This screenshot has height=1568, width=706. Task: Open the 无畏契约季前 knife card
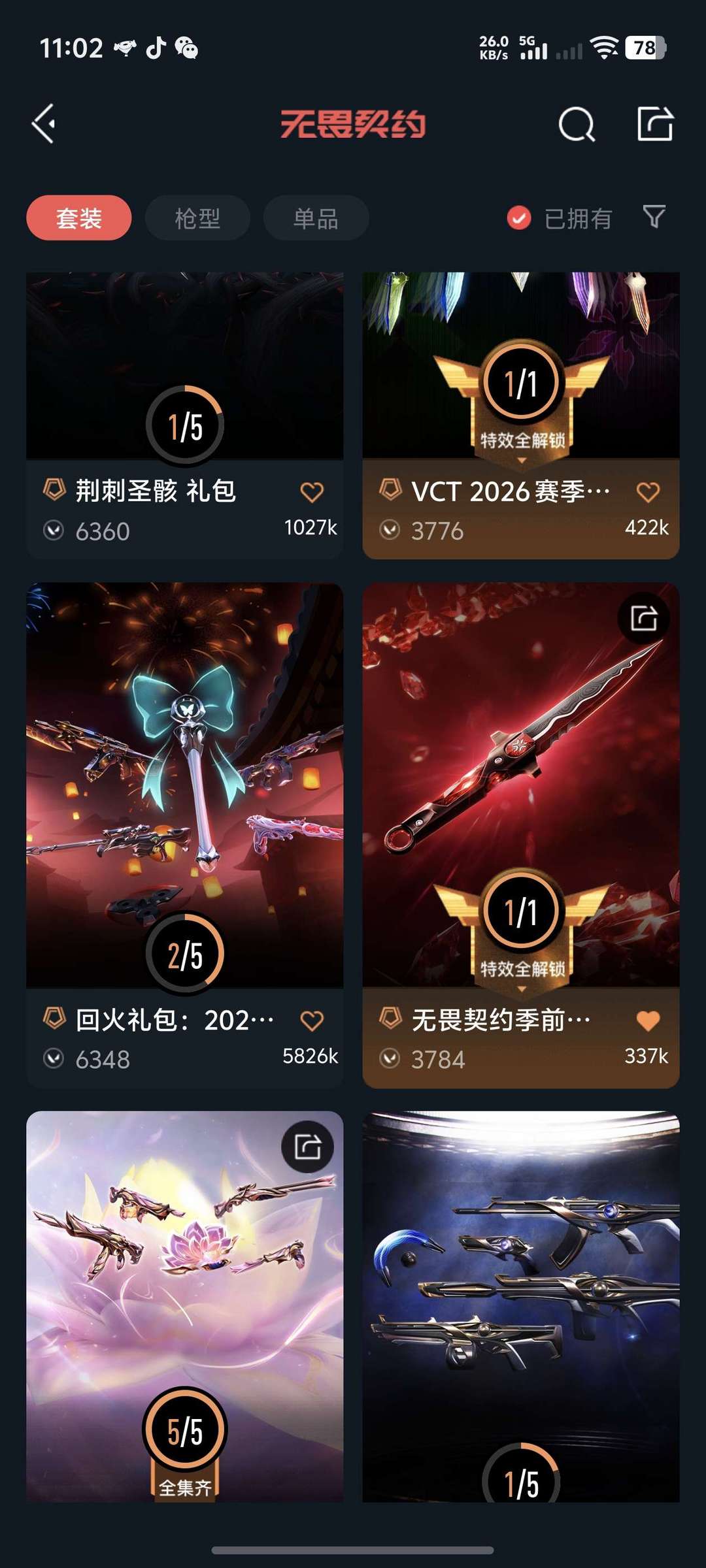(521, 835)
